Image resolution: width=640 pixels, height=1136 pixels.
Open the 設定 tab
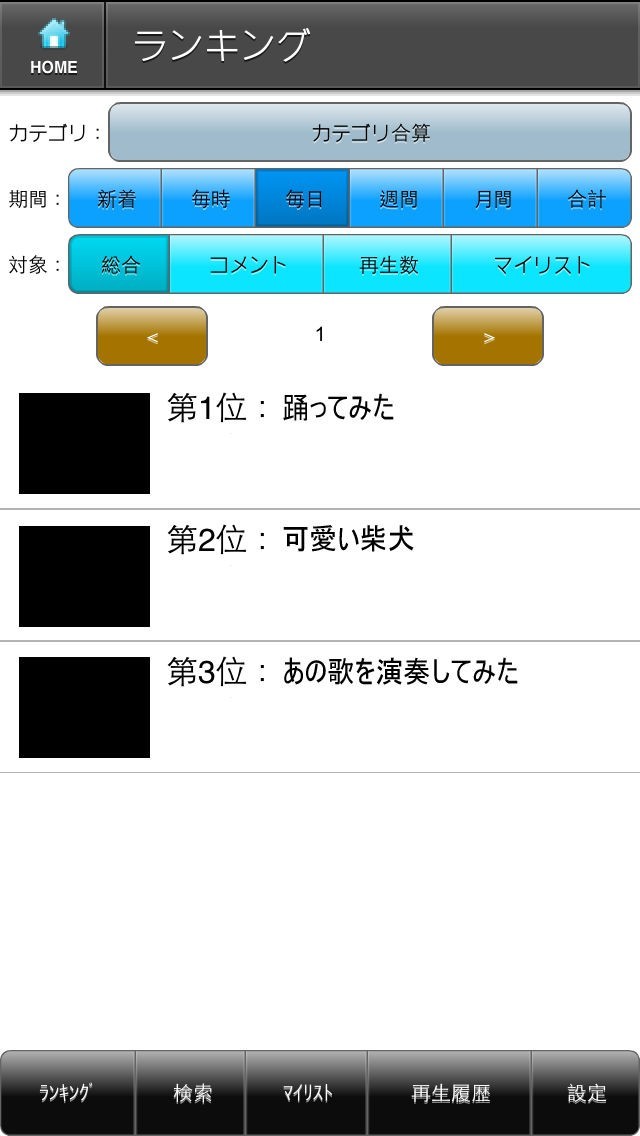coord(586,1093)
